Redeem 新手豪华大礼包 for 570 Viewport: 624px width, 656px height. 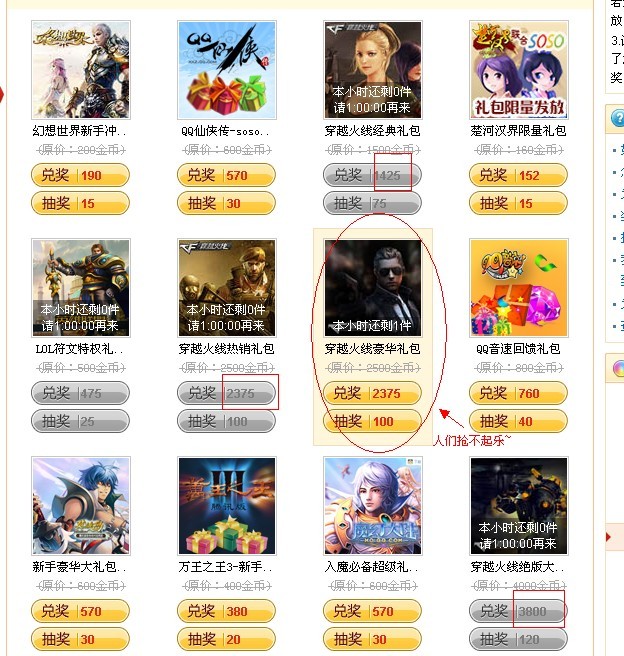pos(81,611)
